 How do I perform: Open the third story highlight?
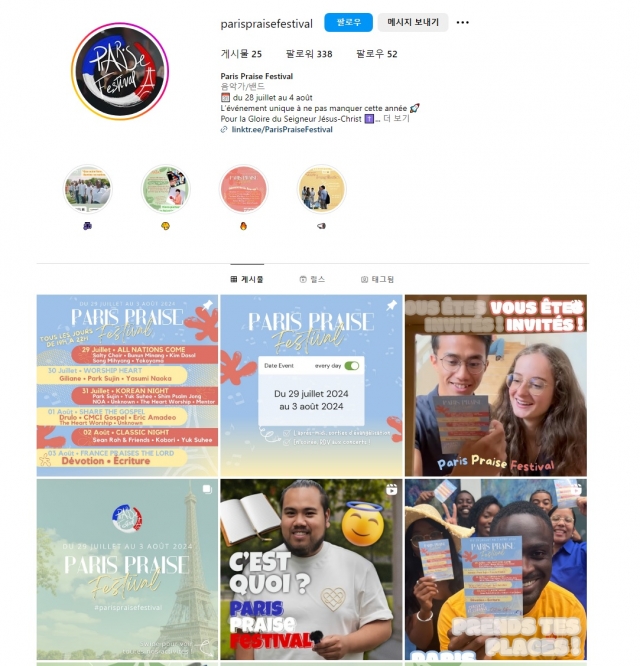pos(243,190)
